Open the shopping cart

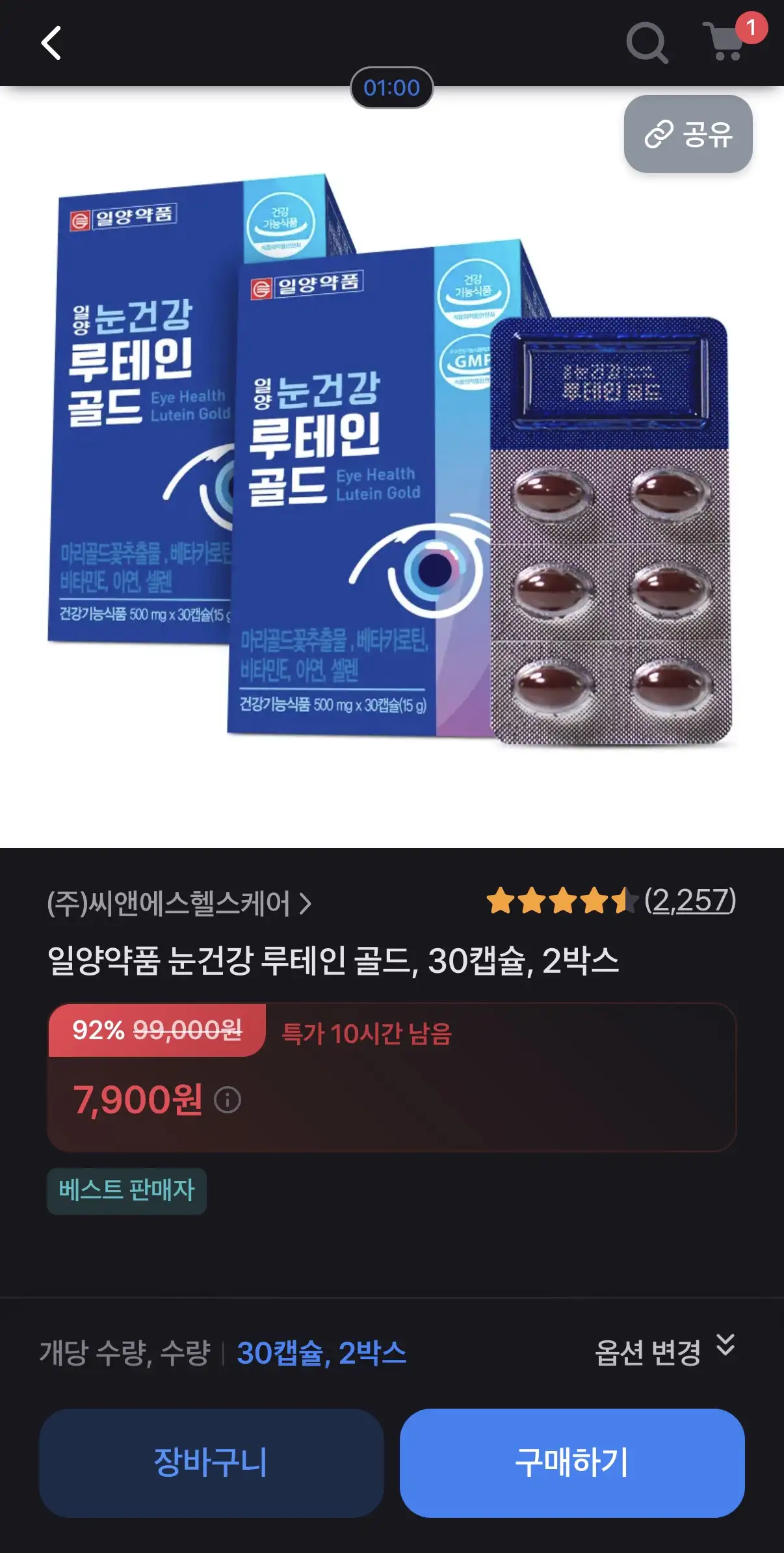point(726,42)
